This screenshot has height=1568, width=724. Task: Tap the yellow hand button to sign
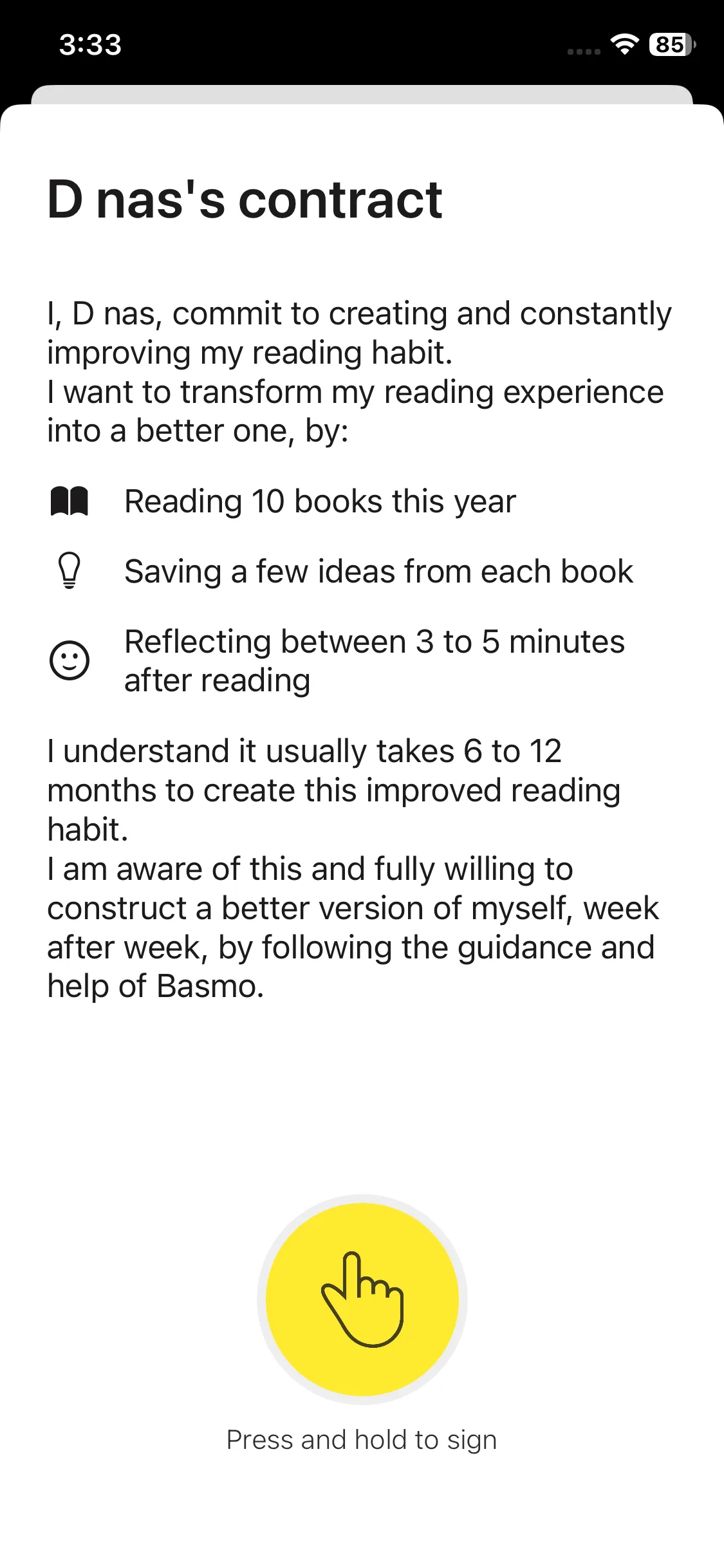pyautogui.click(x=362, y=1299)
